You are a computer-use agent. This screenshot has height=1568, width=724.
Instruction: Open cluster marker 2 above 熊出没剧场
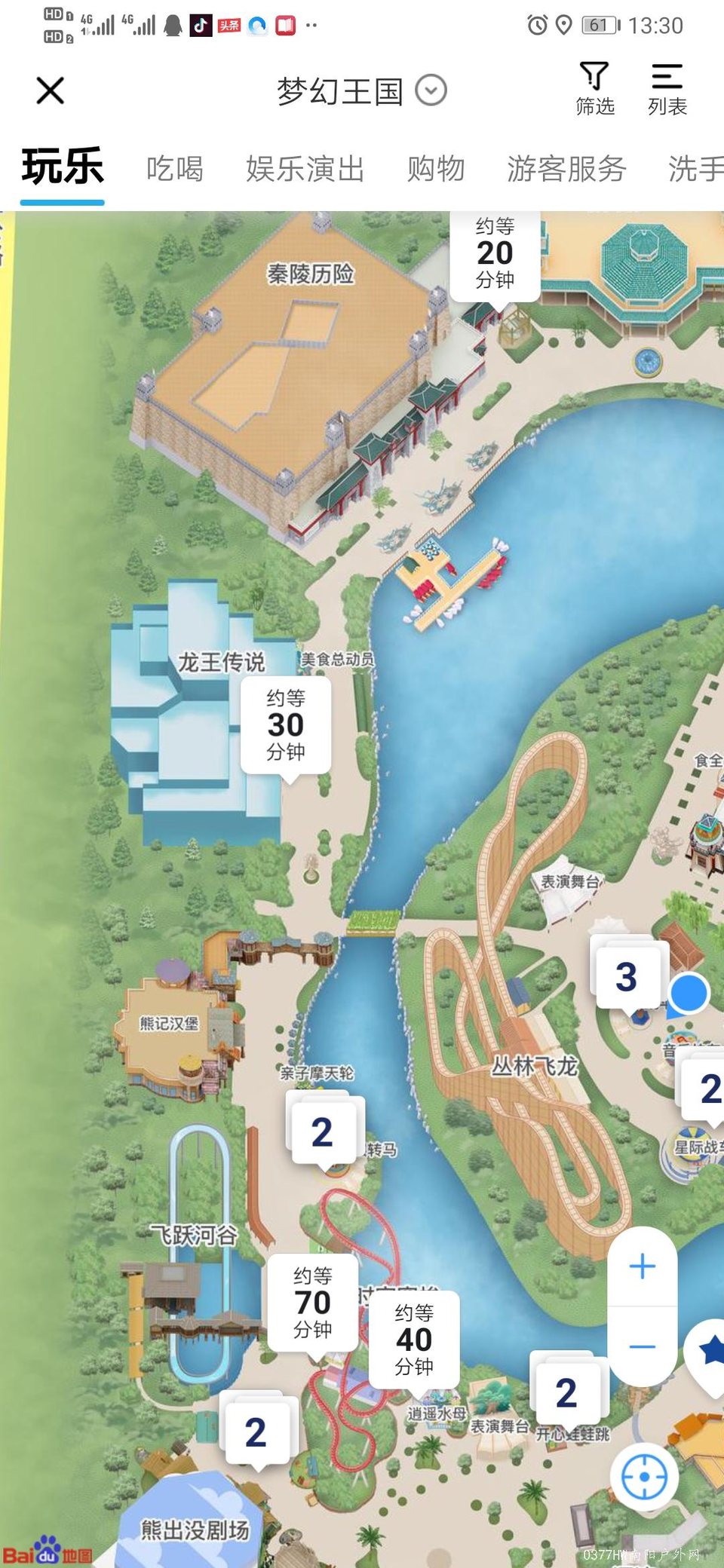[257, 1432]
